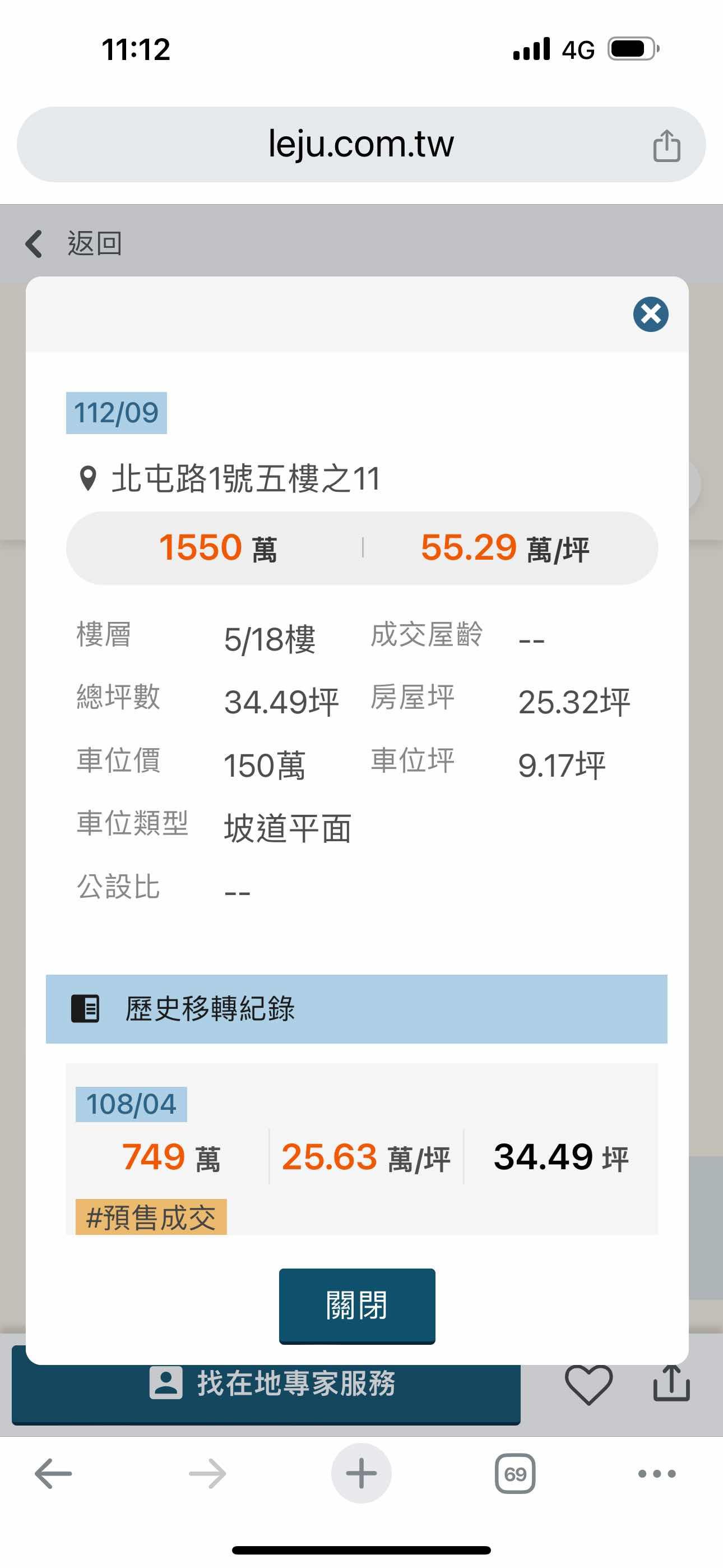
Task: Share page from the address bar icon
Action: click(x=666, y=145)
